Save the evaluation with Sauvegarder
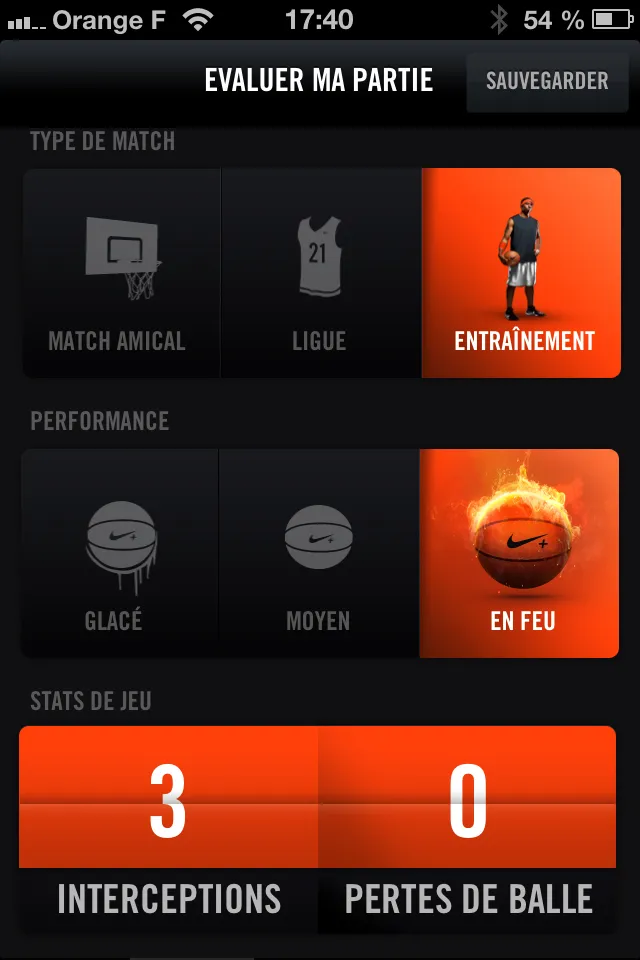This screenshot has height=960, width=640. (x=546, y=81)
